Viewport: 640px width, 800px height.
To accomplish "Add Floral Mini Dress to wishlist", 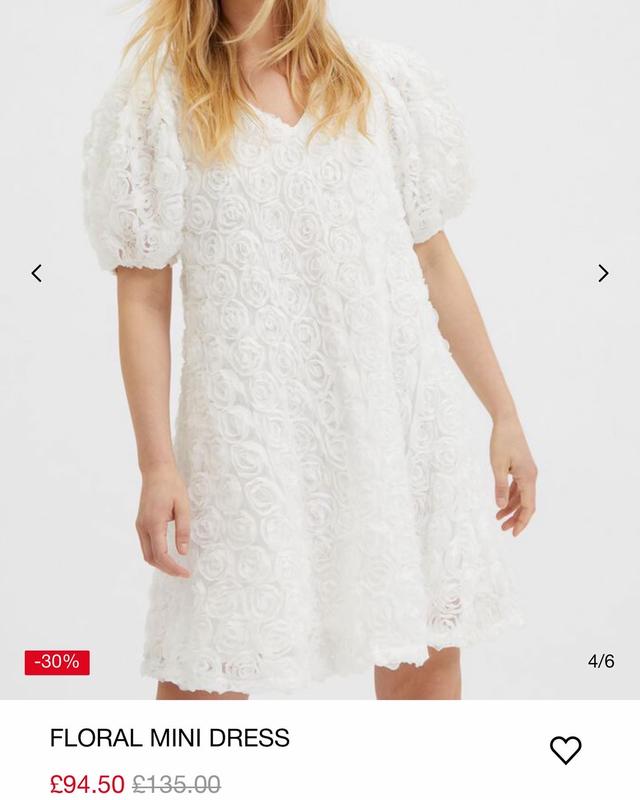I will pyautogui.click(x=565, y=749).
